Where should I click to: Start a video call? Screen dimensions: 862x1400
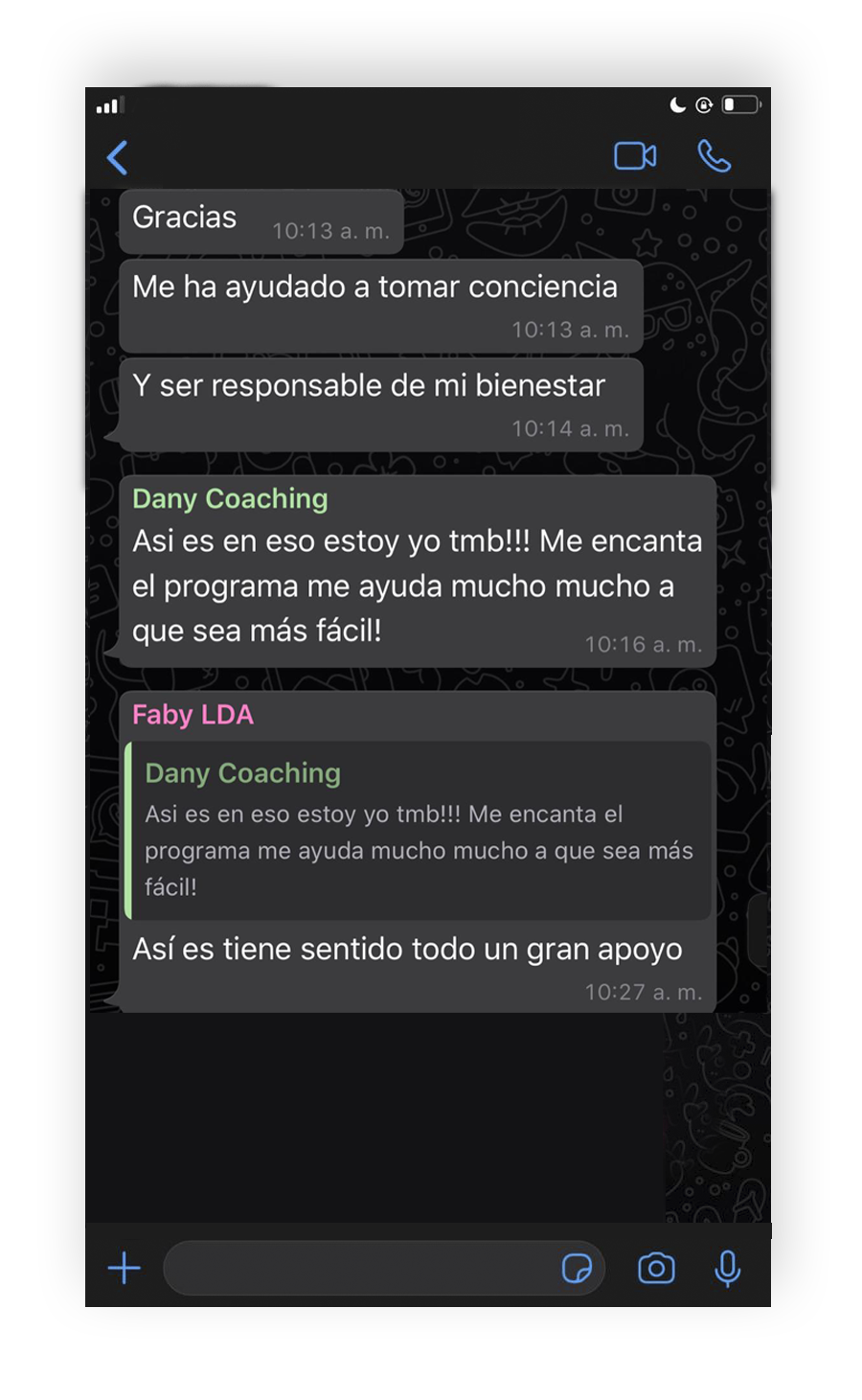click(635, 156)
